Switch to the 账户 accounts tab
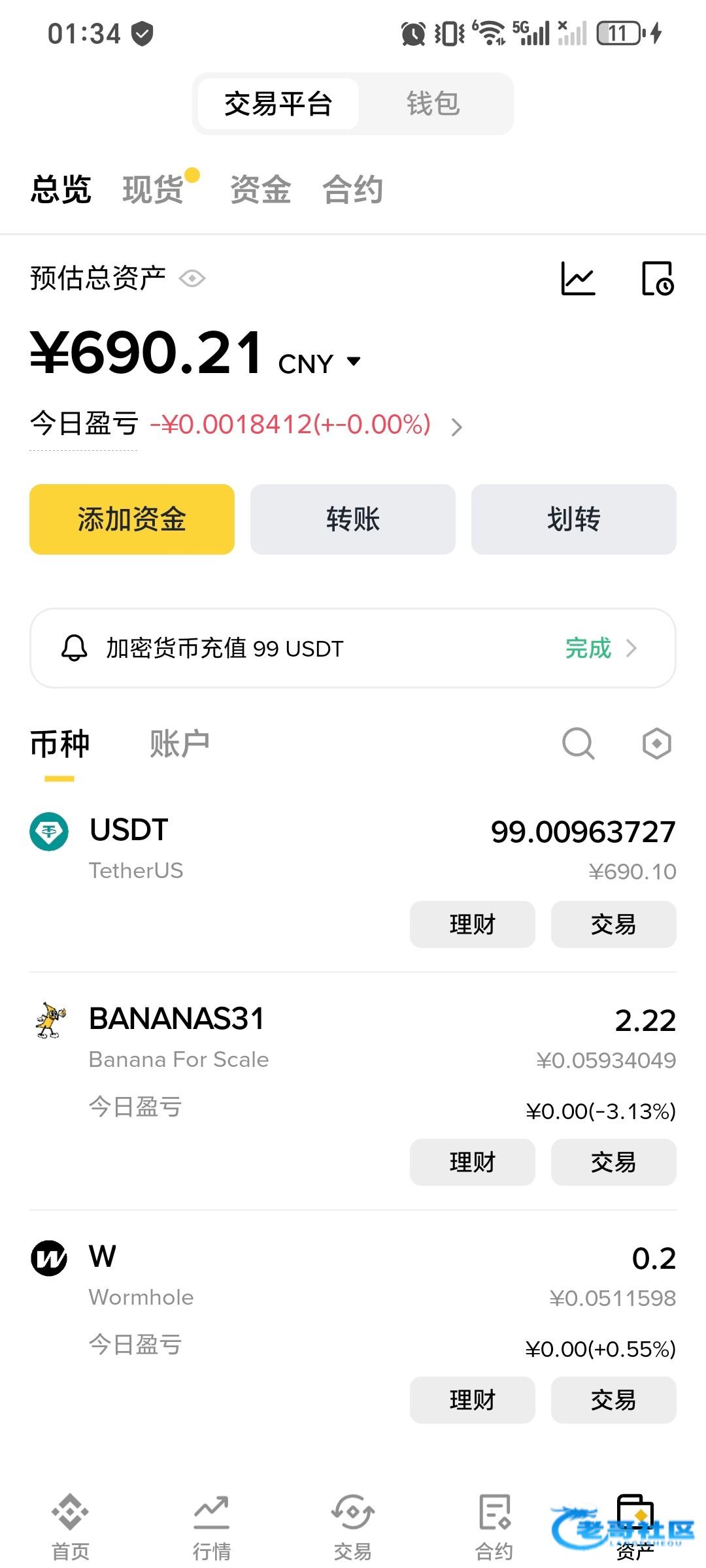 pos(179,744)
